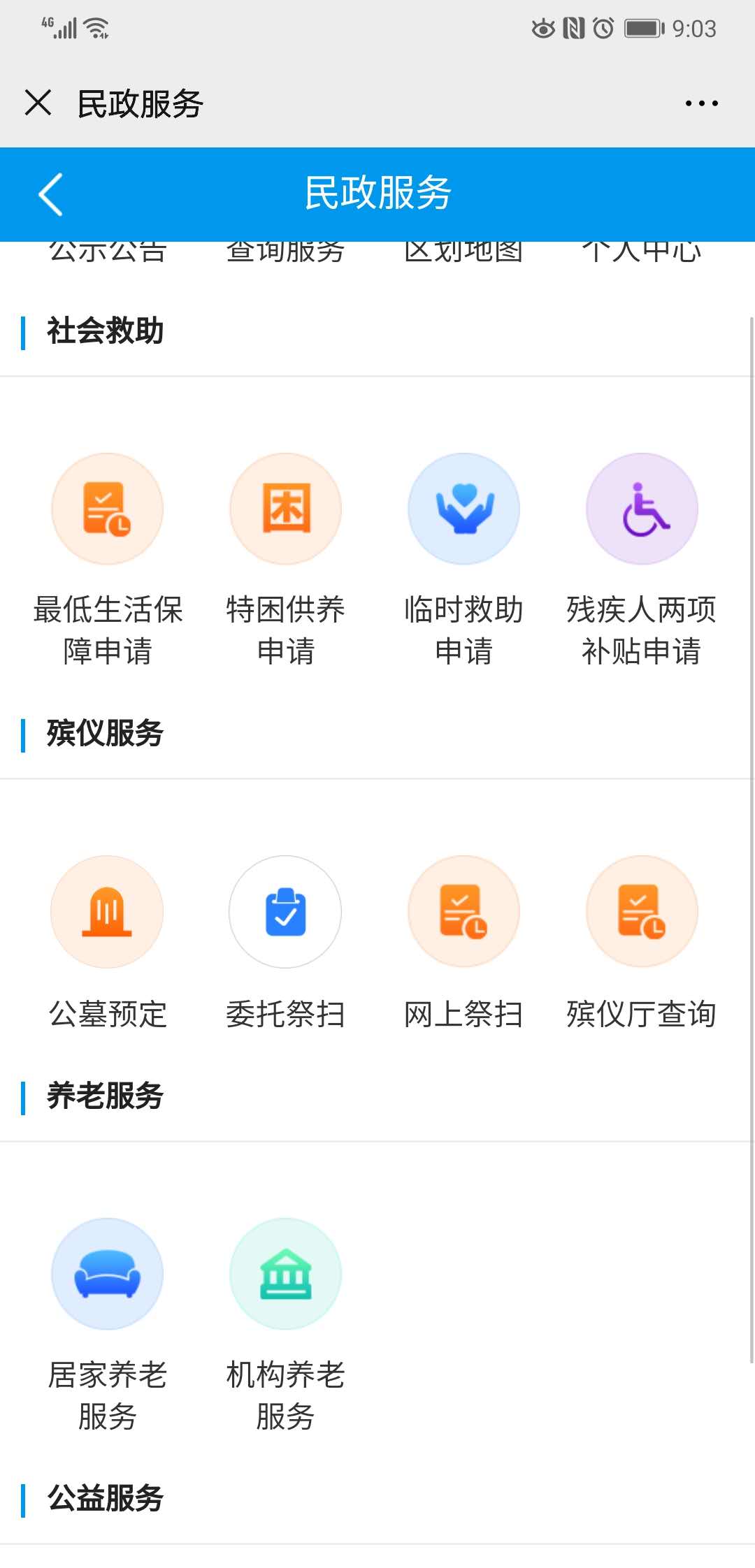Go back using the blue header arrow
This screenshot has width=755, height=1568.
[50, 194]
